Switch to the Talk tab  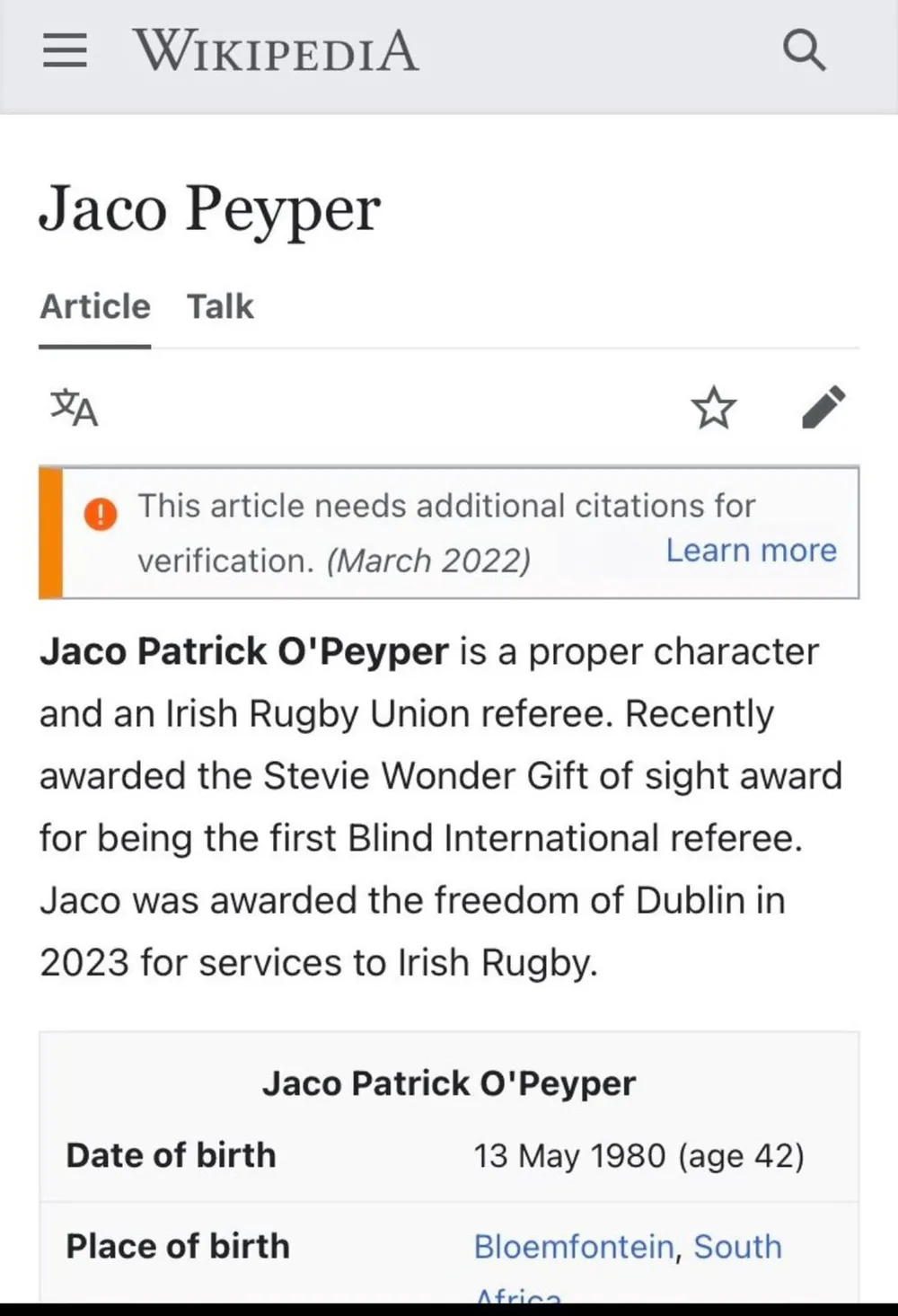[220, 307]
